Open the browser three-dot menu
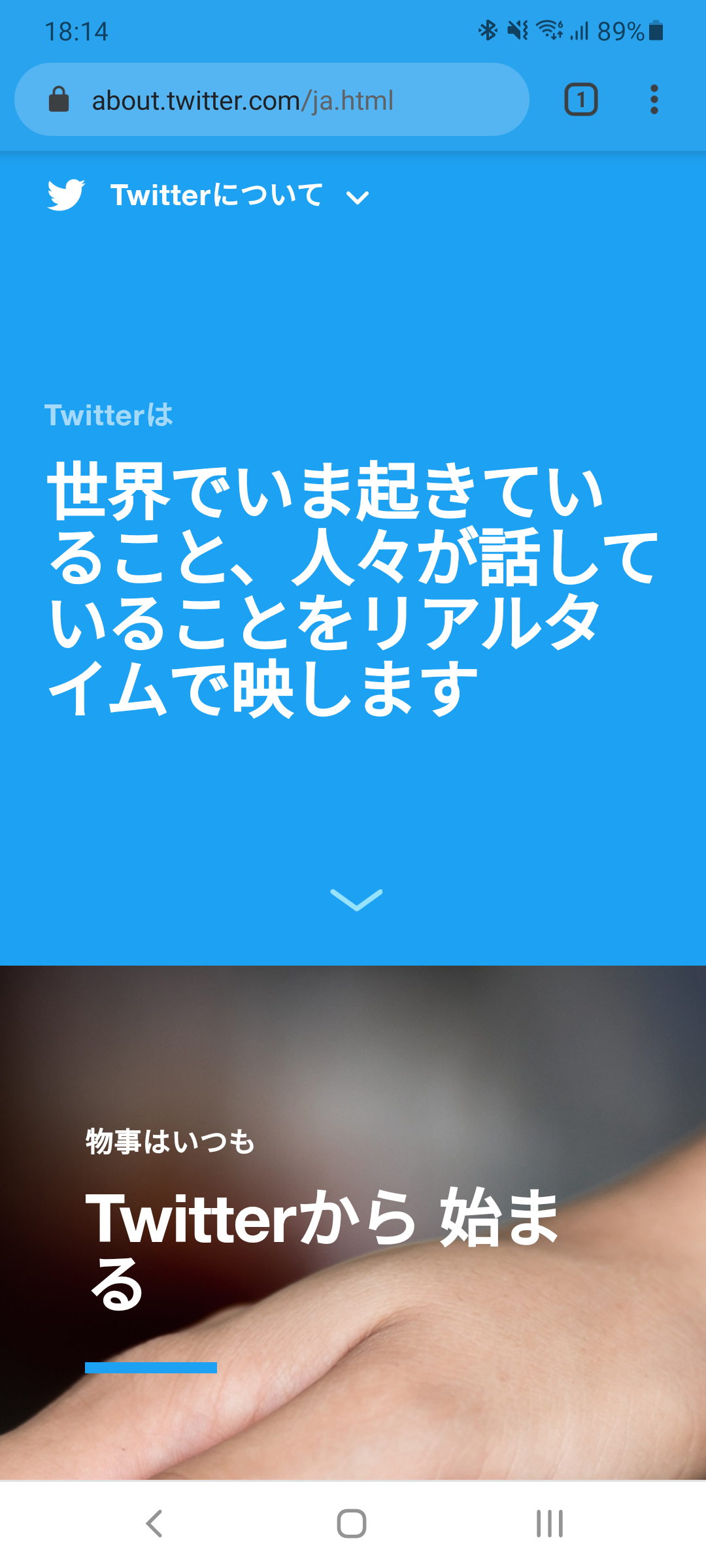 click(654, 99)
